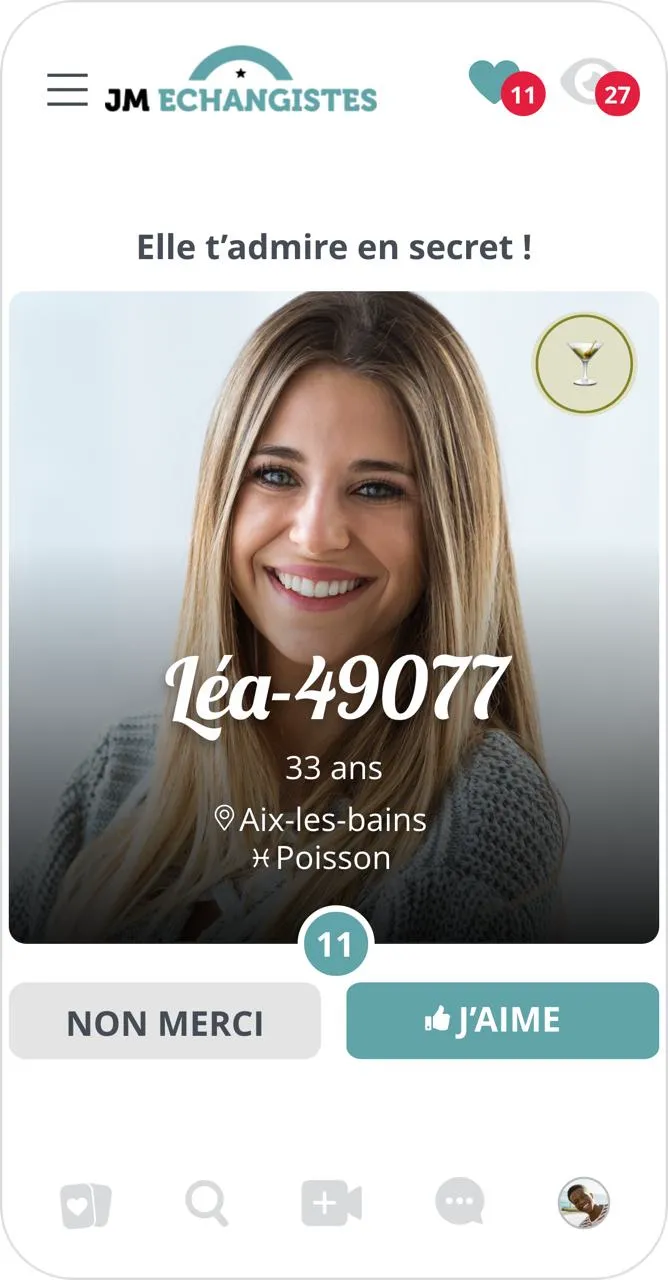Screen dimensions: 668x1280
Task: Like Léa with the J'AIME button
Action: [502, 1020]
